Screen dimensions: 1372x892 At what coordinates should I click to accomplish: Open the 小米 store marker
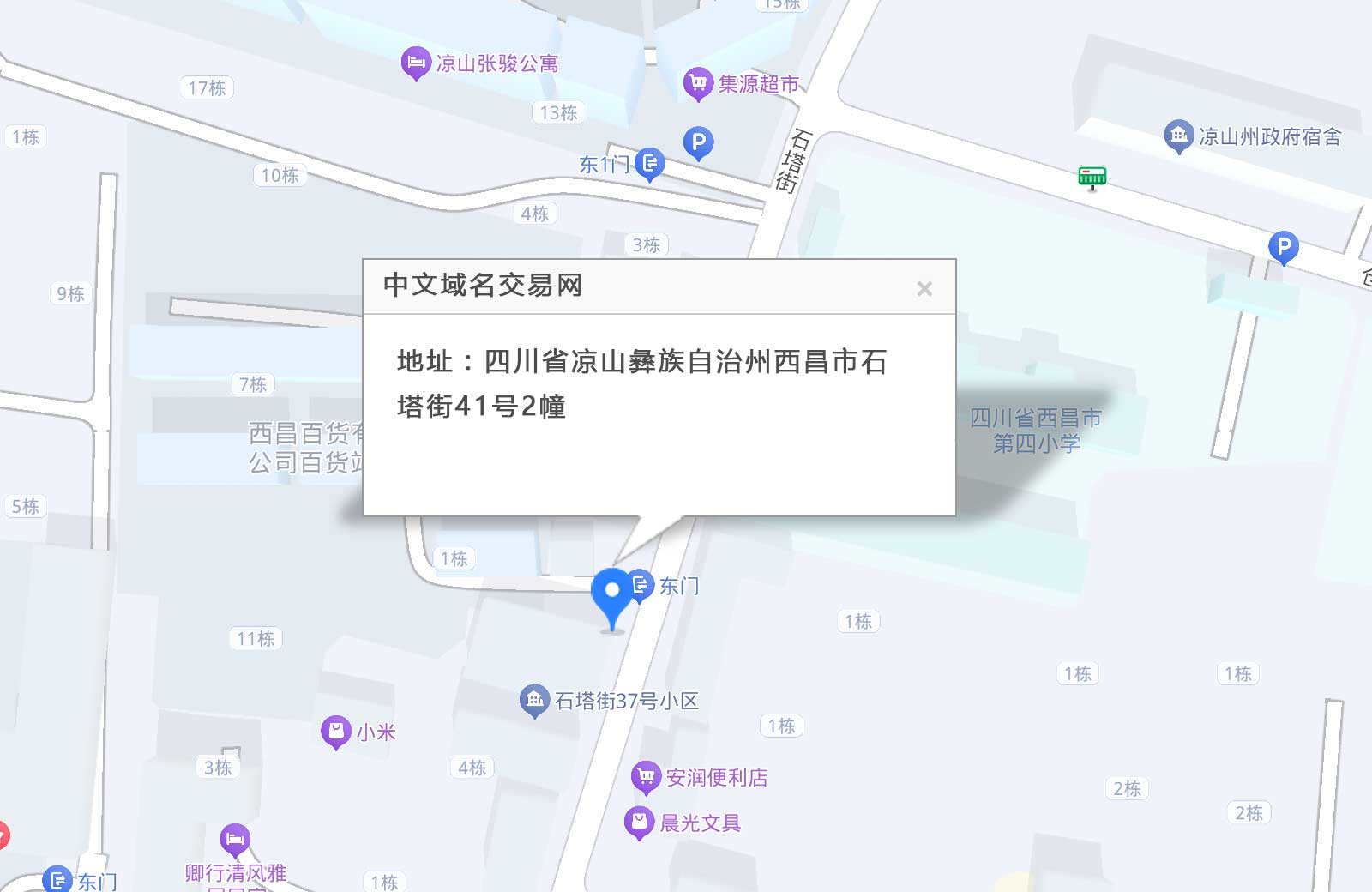[335, 732]
